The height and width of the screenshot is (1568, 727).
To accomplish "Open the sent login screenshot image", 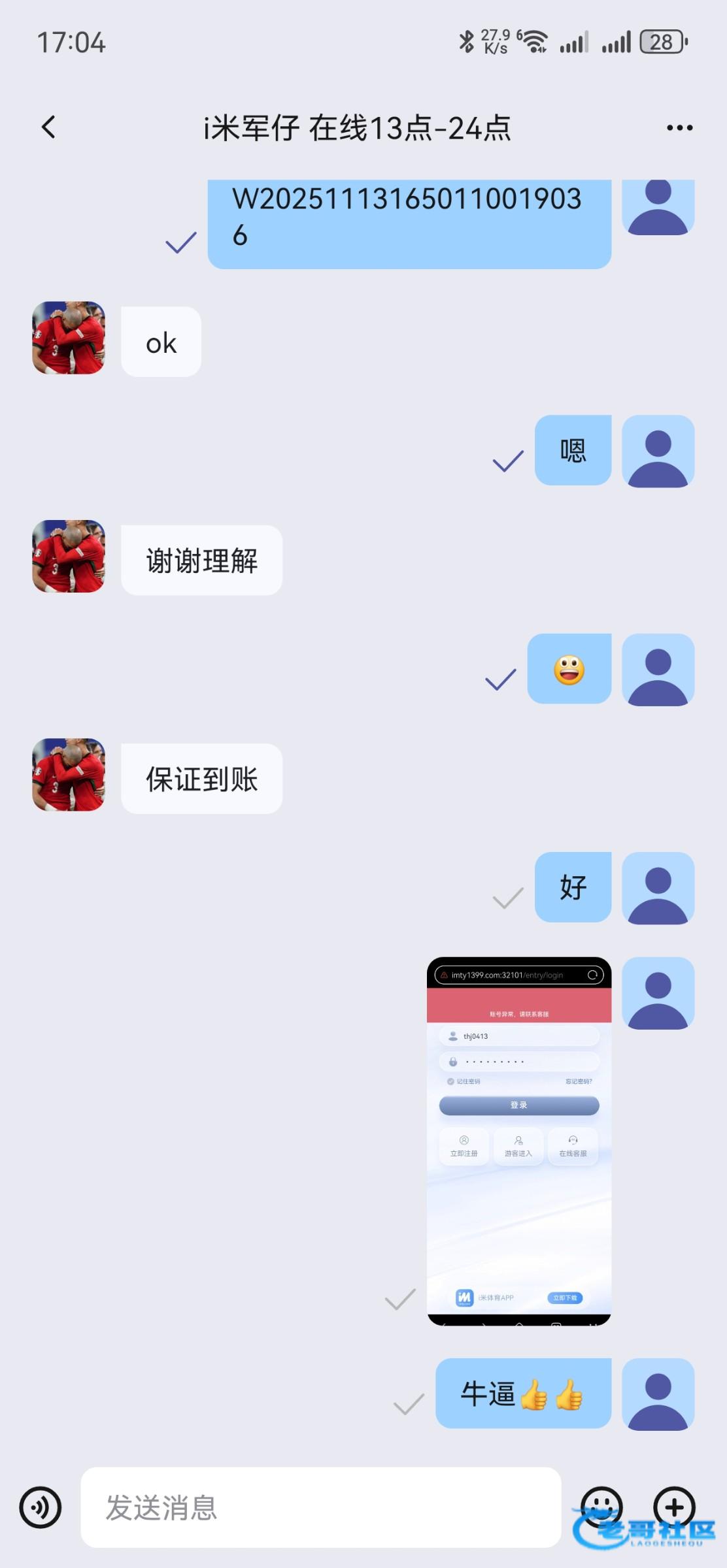I will (518, 1141).
